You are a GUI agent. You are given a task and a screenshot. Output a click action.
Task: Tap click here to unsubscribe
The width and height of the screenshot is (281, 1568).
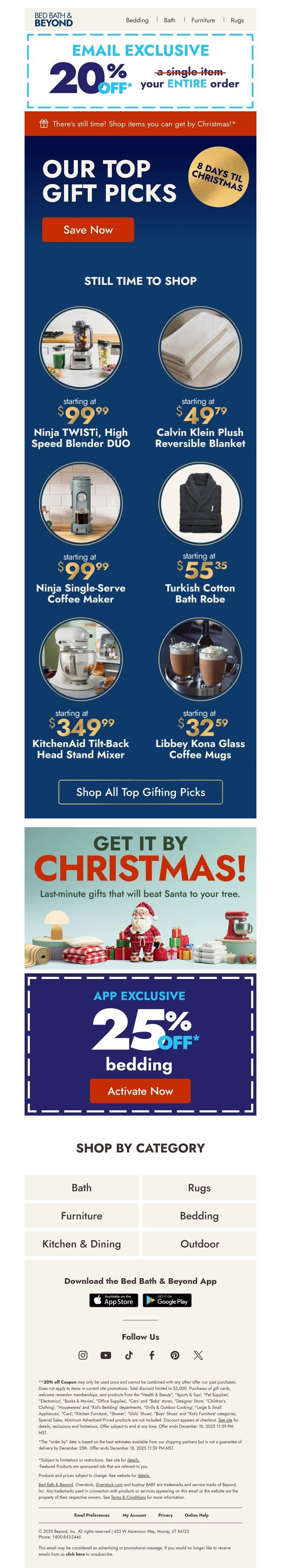click(x=76, y=1553)
